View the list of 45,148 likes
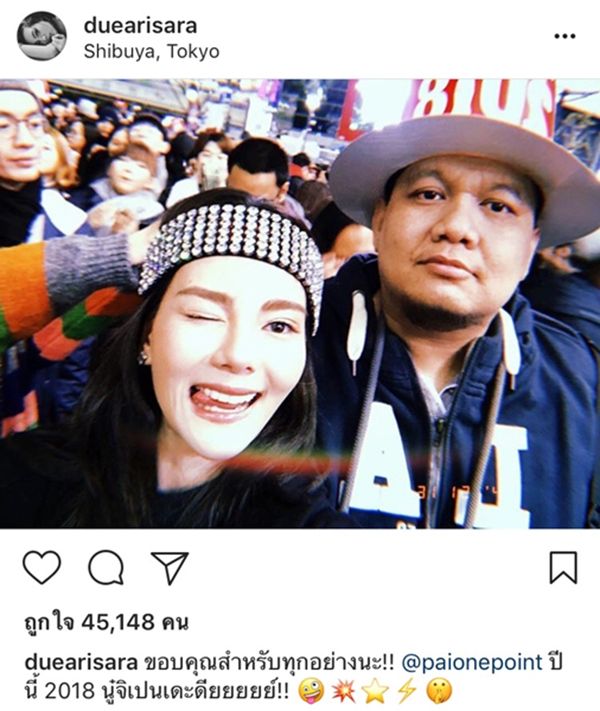 click(99, 624)
